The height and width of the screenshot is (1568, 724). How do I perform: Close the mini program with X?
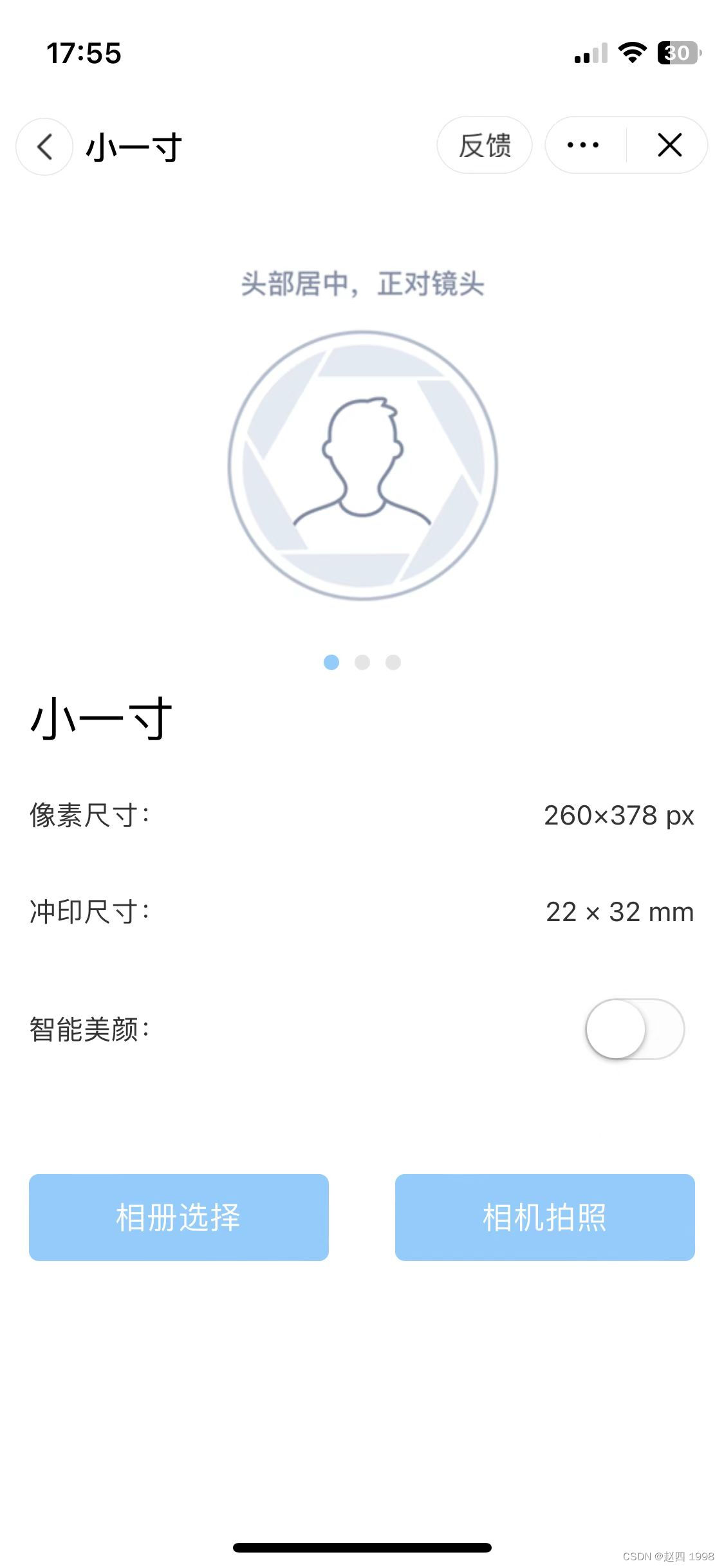[669, 145]
